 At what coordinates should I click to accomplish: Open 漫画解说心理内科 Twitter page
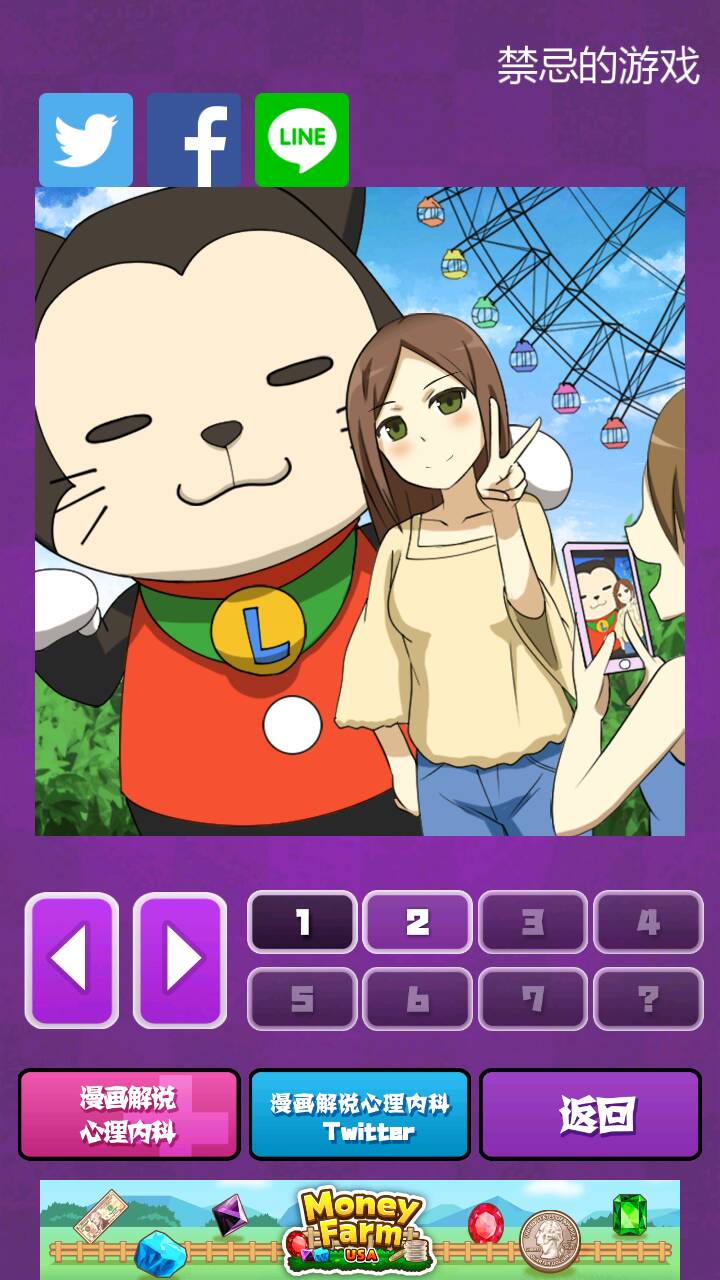(360, 1114)
